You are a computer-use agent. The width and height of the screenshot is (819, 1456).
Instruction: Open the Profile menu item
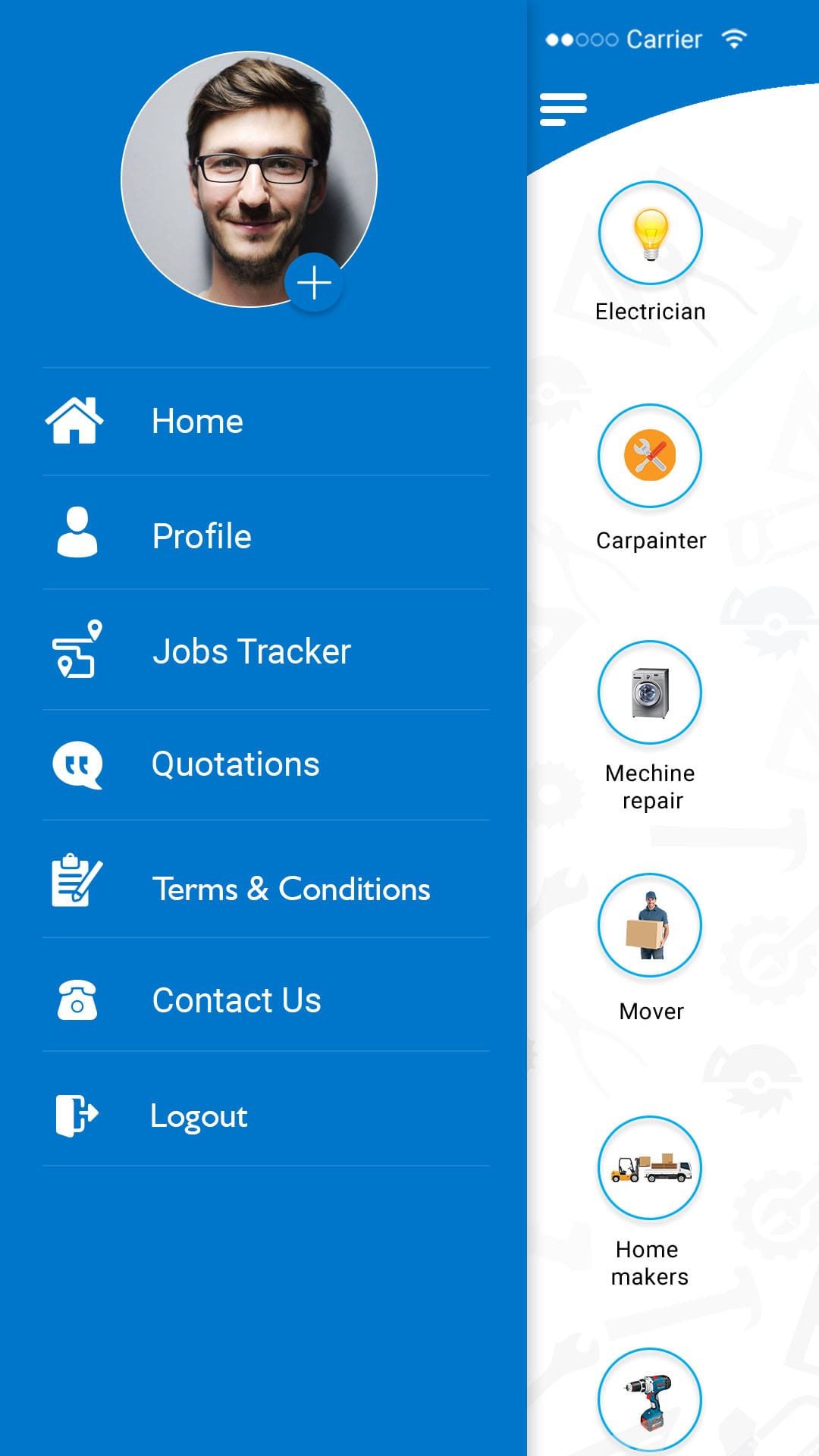[x=202, y=536]
